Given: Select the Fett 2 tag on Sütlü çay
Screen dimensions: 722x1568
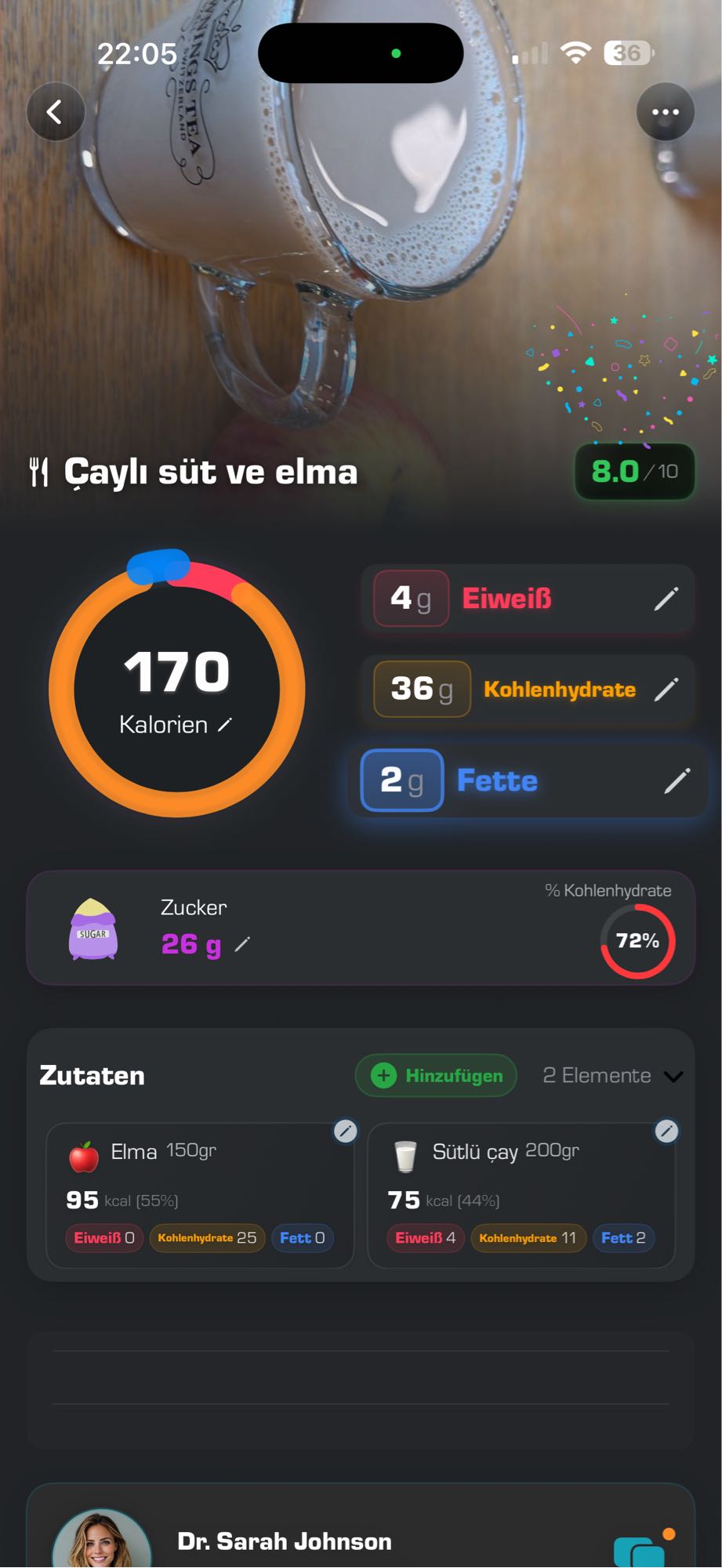Looking at the screenshot, I should pos(622,1238).
